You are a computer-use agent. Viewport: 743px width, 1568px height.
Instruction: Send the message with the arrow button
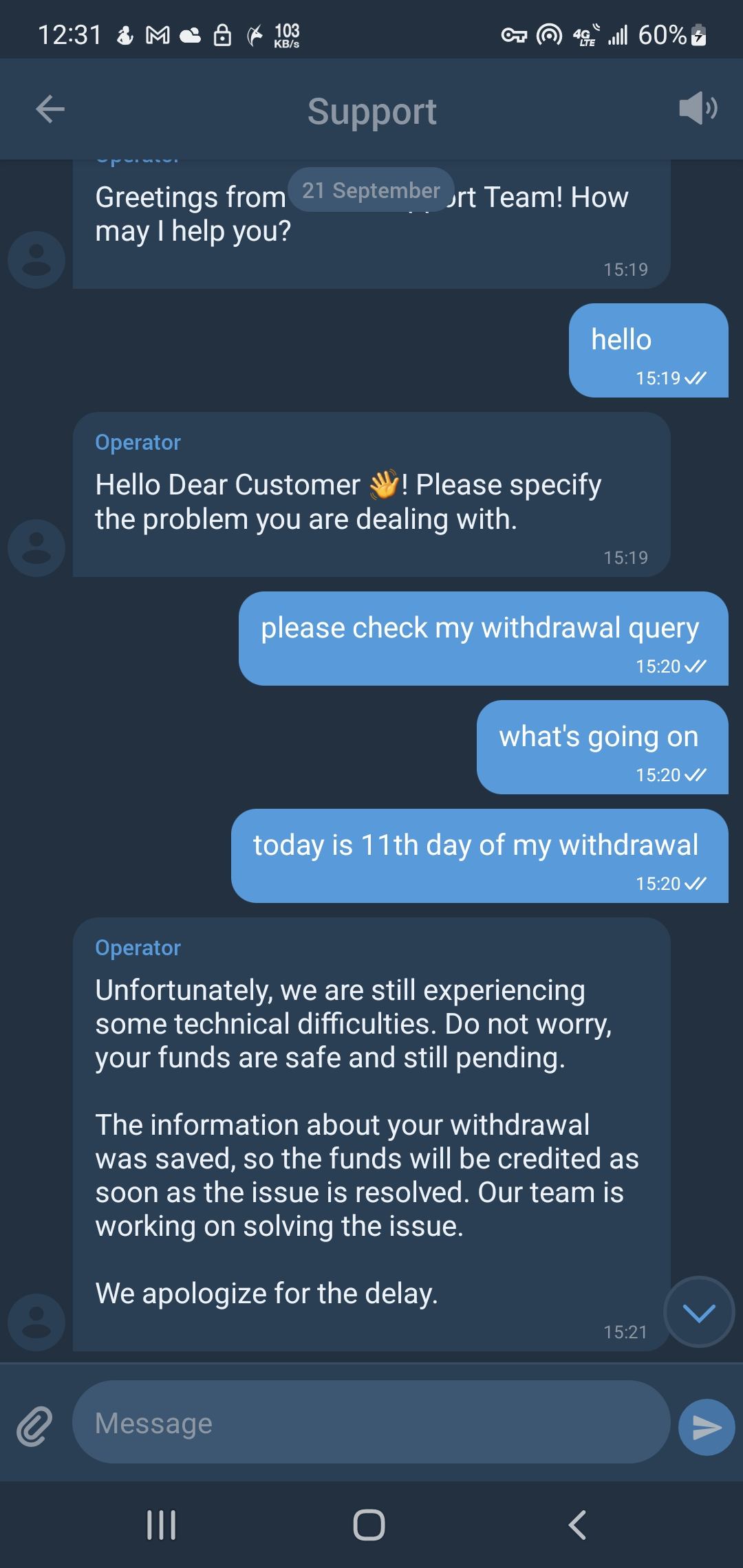click(706, 1427)
